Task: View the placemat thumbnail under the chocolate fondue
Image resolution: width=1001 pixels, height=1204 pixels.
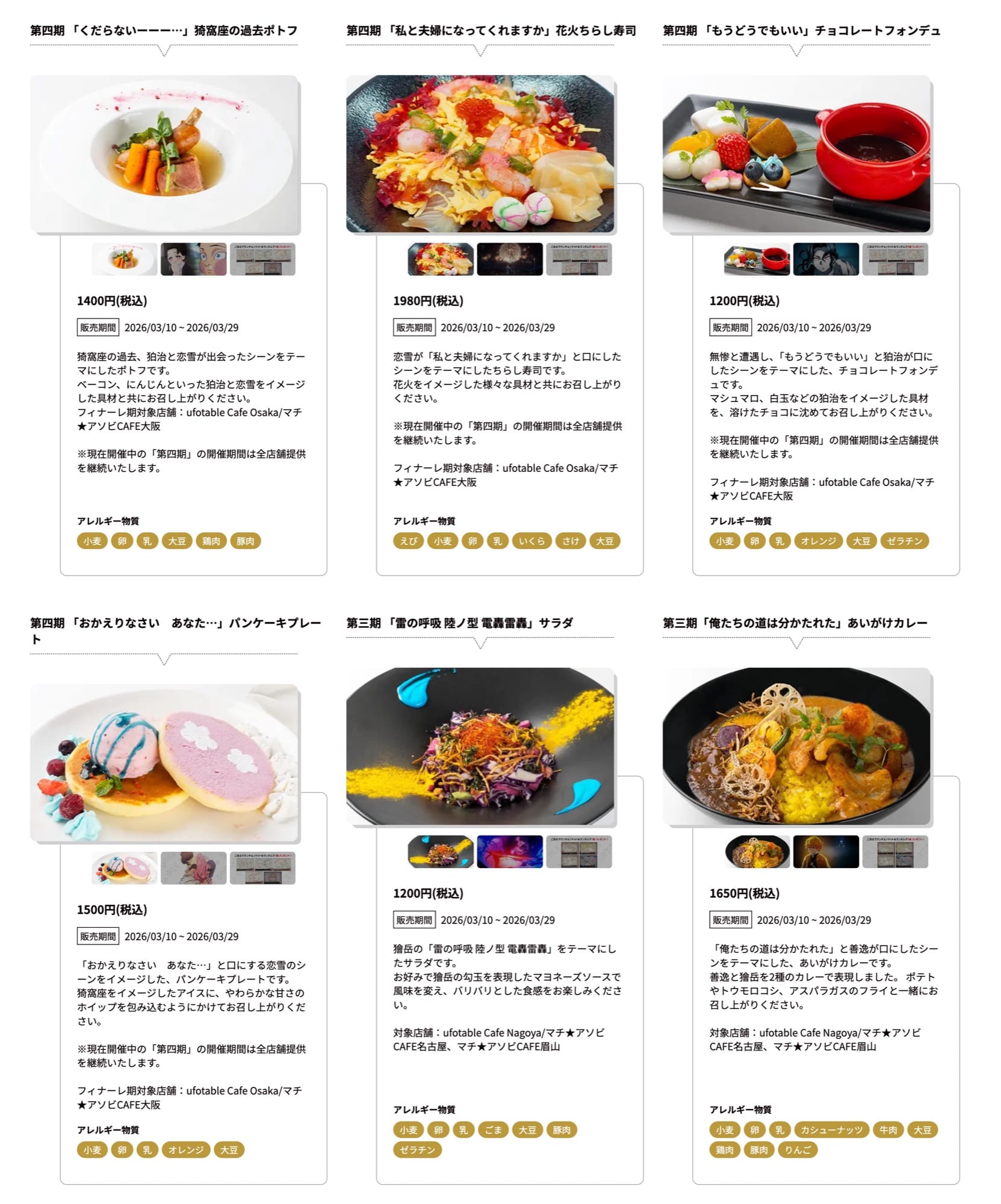Action: pyautogui.click(x=895, y=259)
